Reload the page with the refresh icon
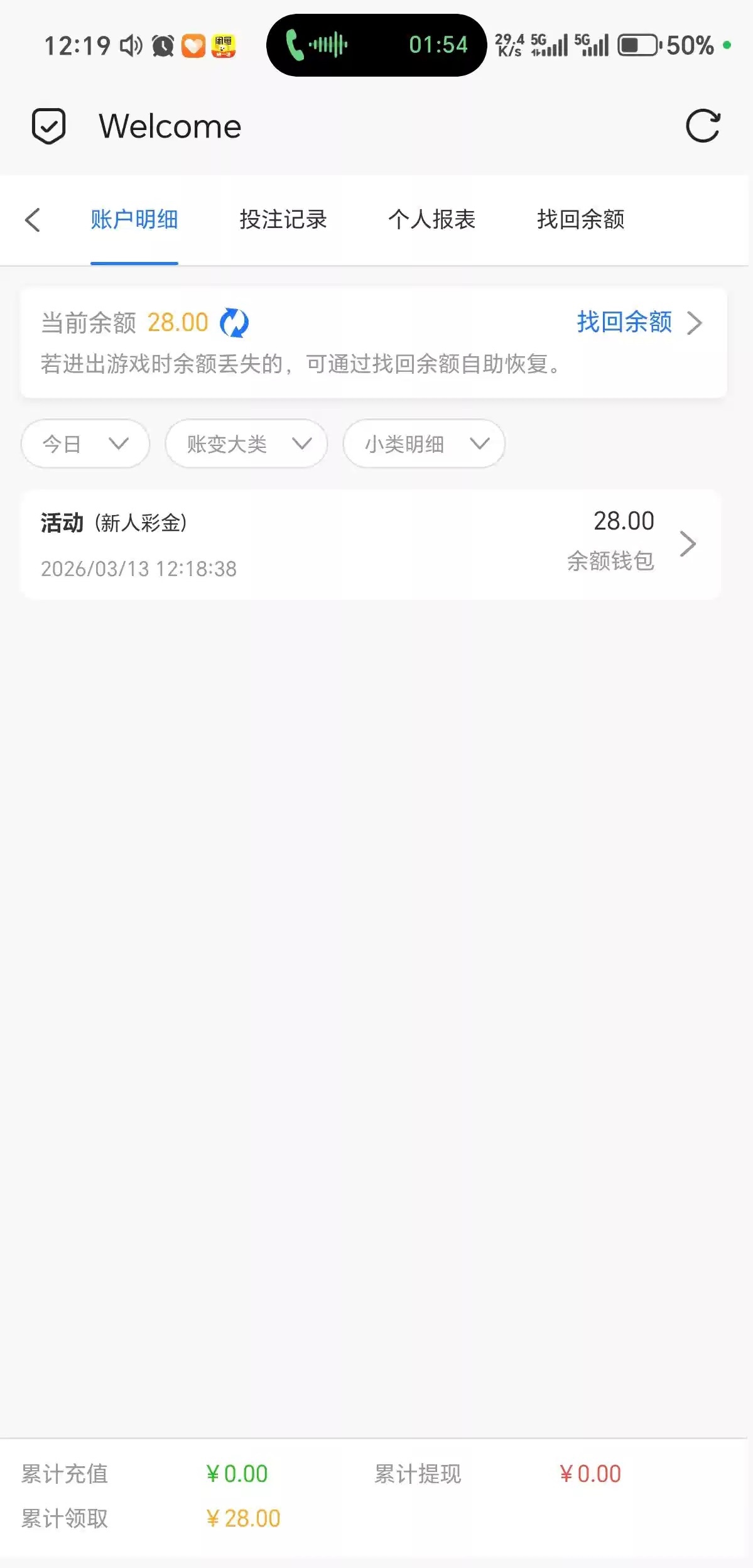This screenshot has width=753, height=1568. pyautogui.click(x=702, y=126)
